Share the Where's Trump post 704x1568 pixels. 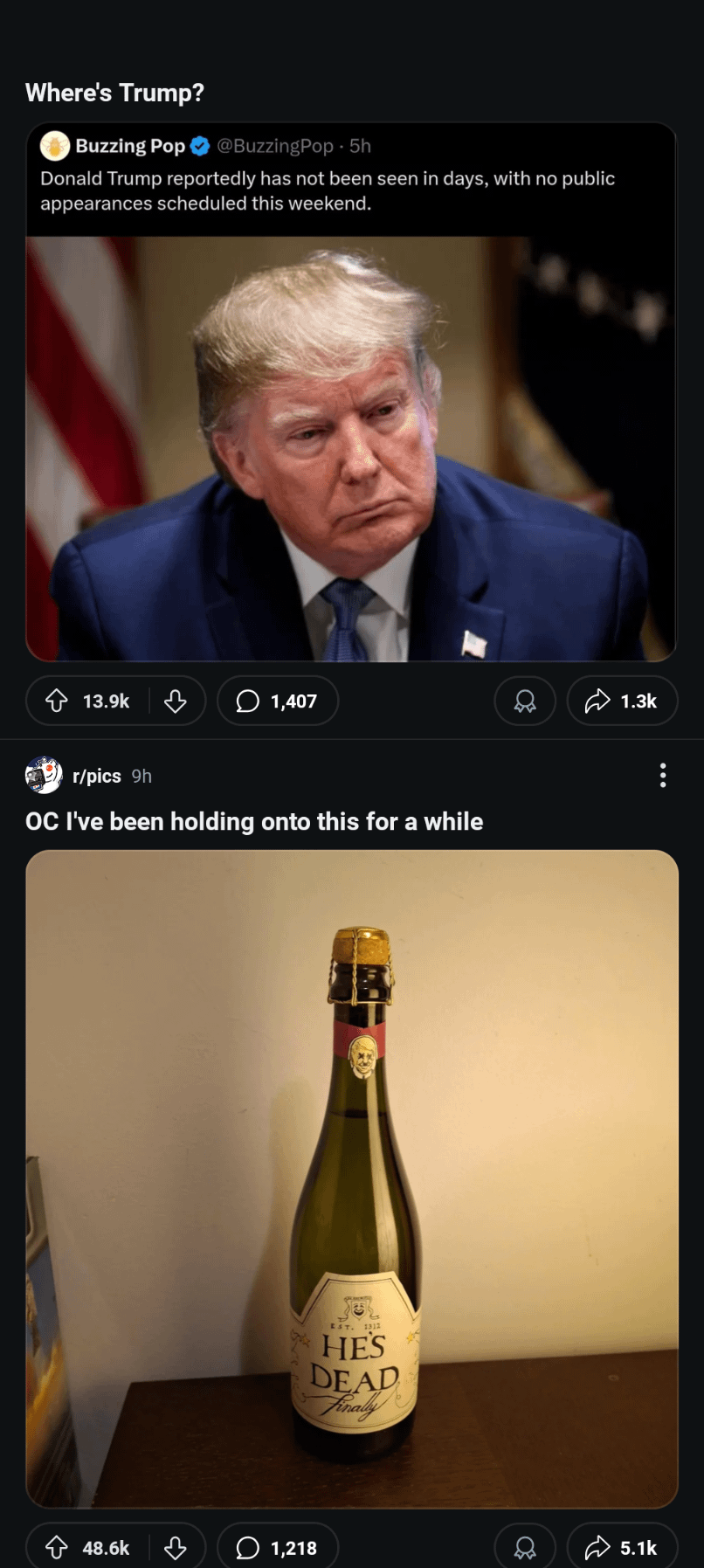point(622,701)
